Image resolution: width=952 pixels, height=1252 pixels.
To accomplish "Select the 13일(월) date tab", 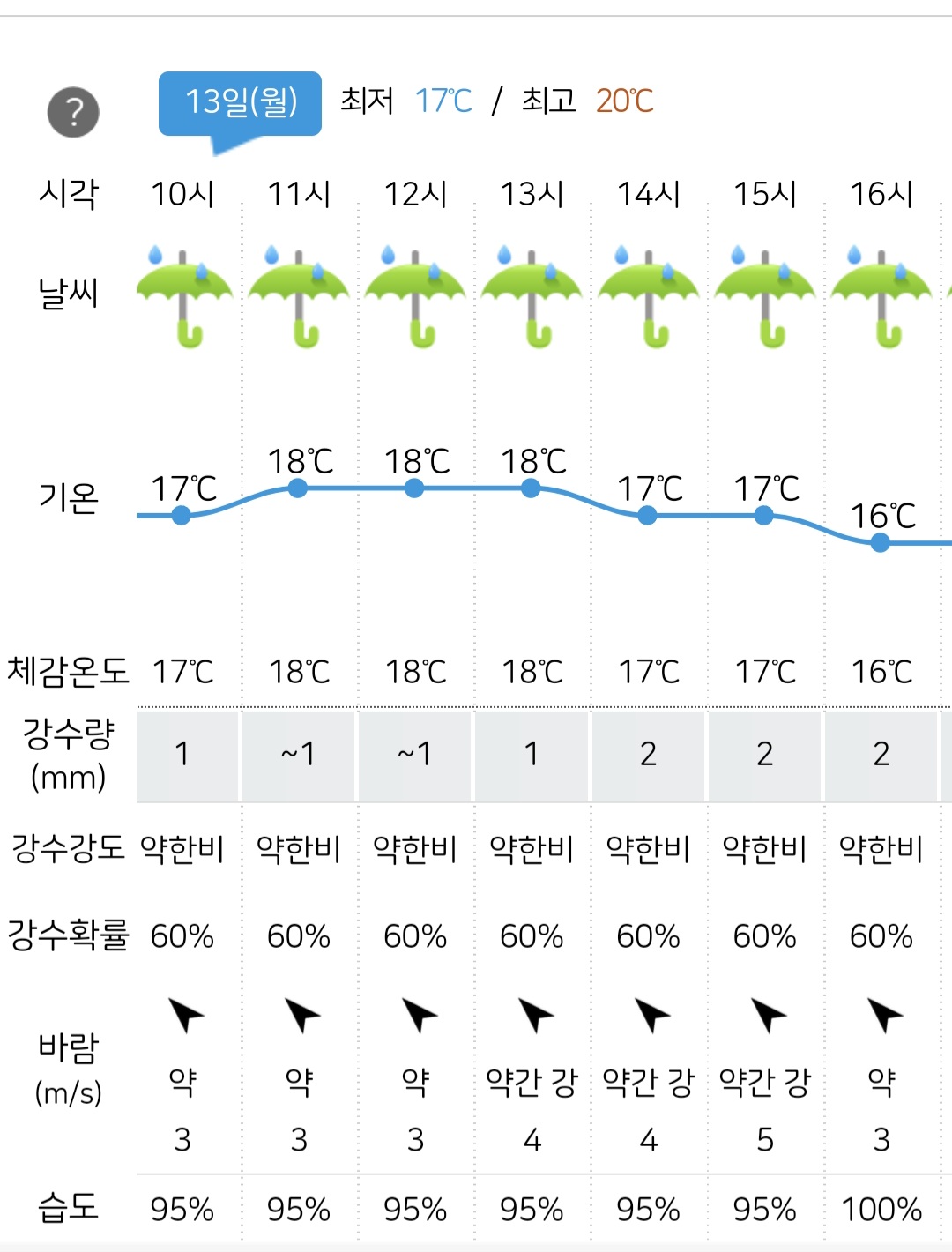I will 240,102.
